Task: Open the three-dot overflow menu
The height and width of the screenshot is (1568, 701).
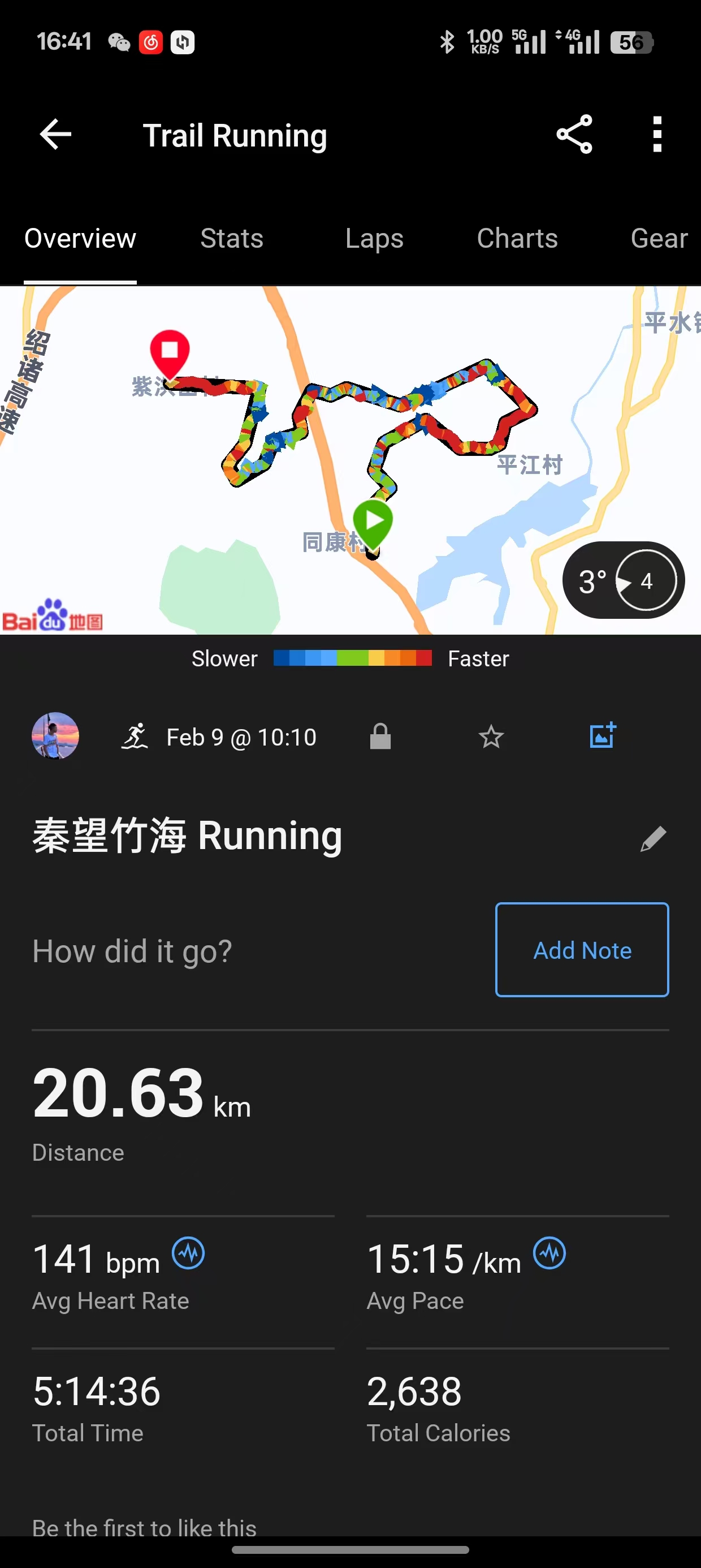Action: [656, 135]
